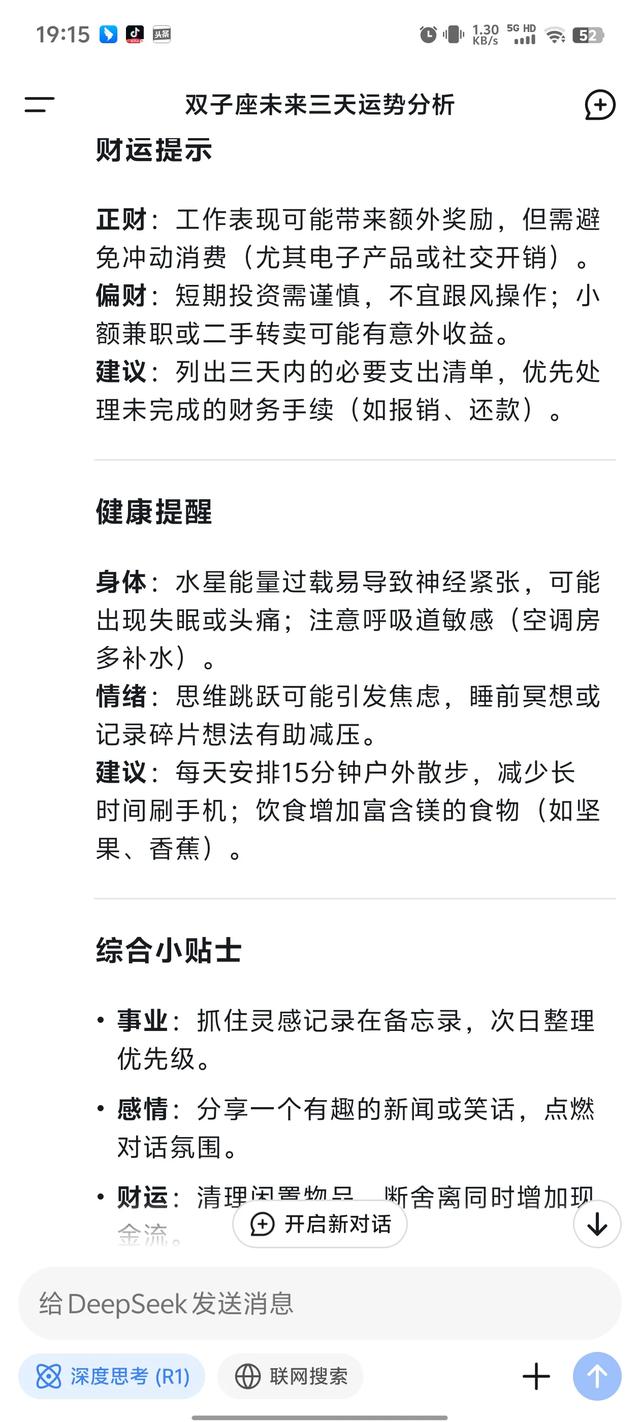Toggle 联网搜索 web search

coord(290,1376)
